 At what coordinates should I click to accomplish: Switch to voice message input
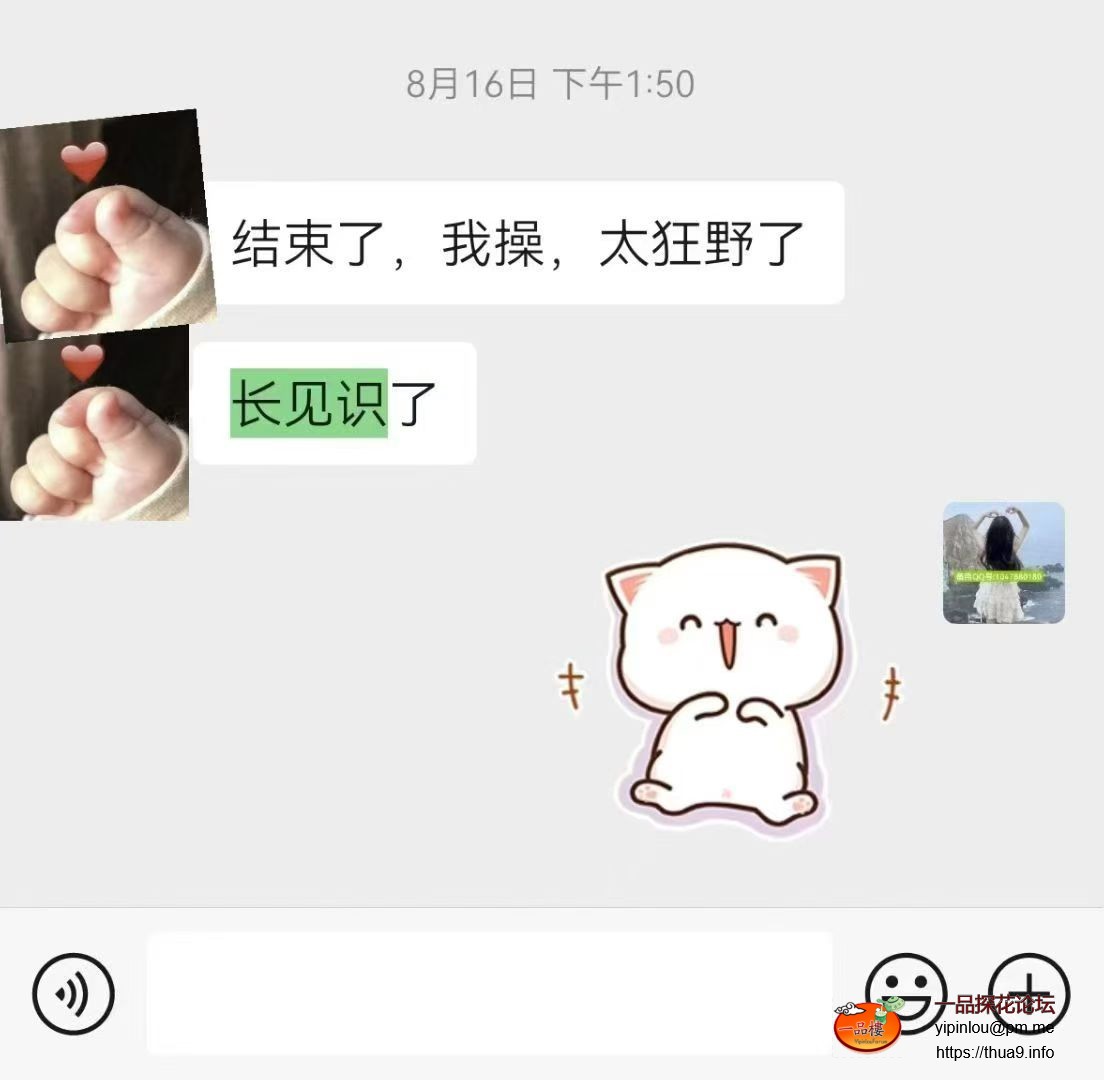73,994
